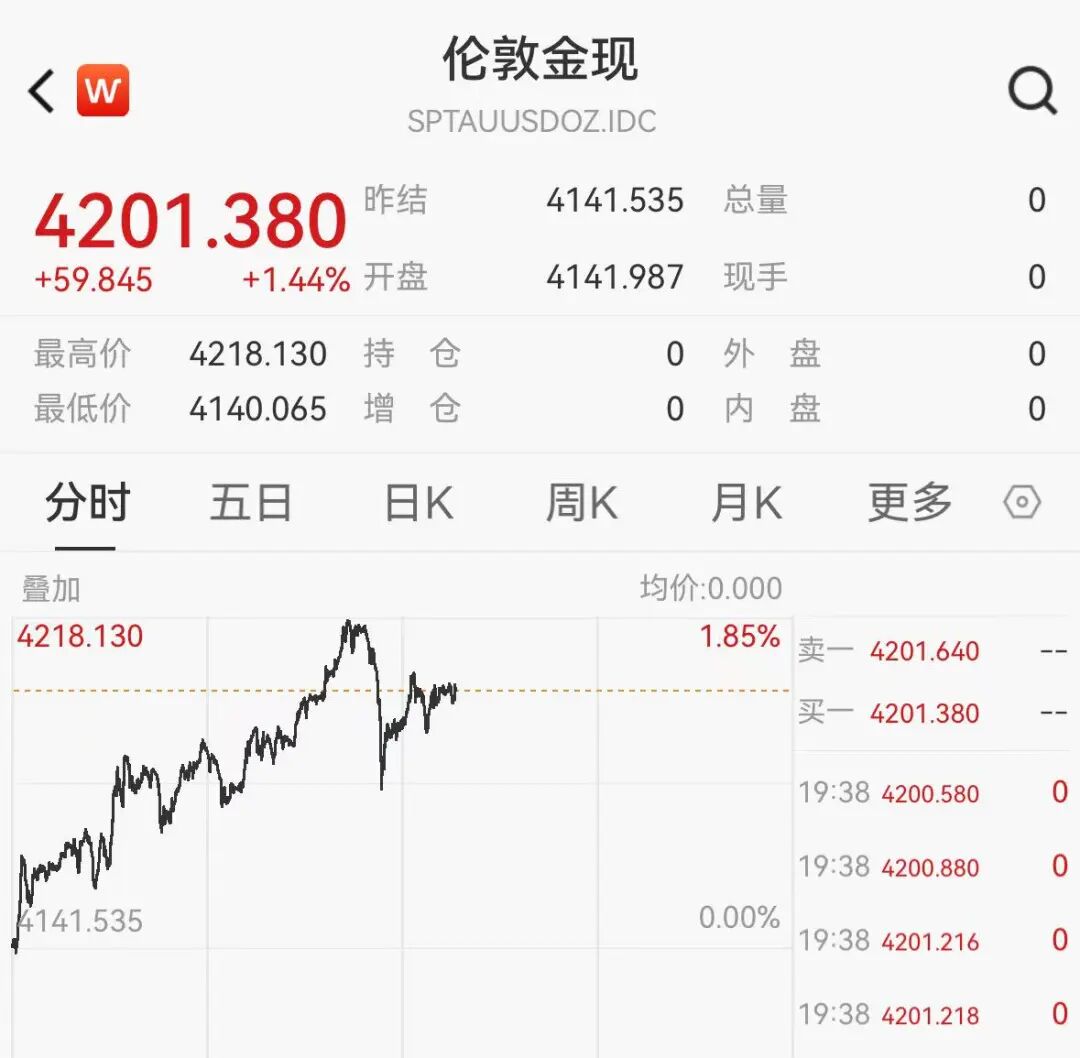Go back using the top-left arrow
This screenshot has height=1058, width=1080.
tap(41, 91)
